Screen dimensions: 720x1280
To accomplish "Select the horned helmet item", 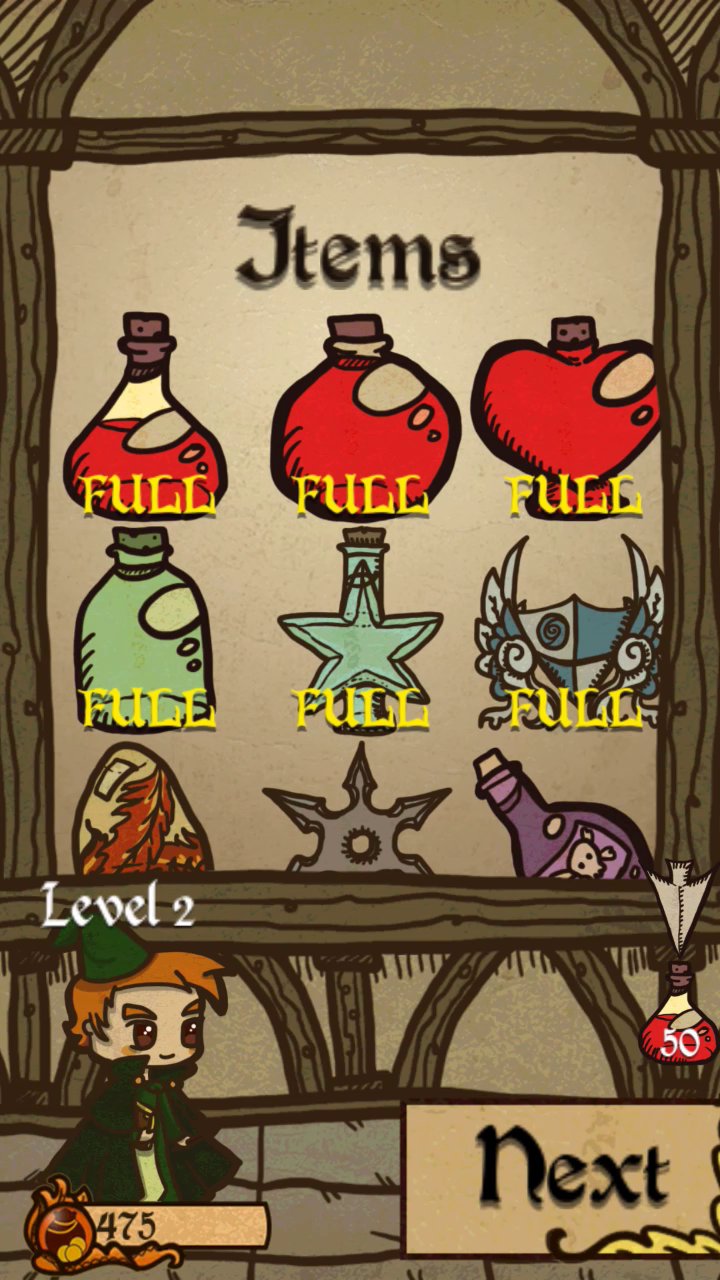I will pos(570,630).
